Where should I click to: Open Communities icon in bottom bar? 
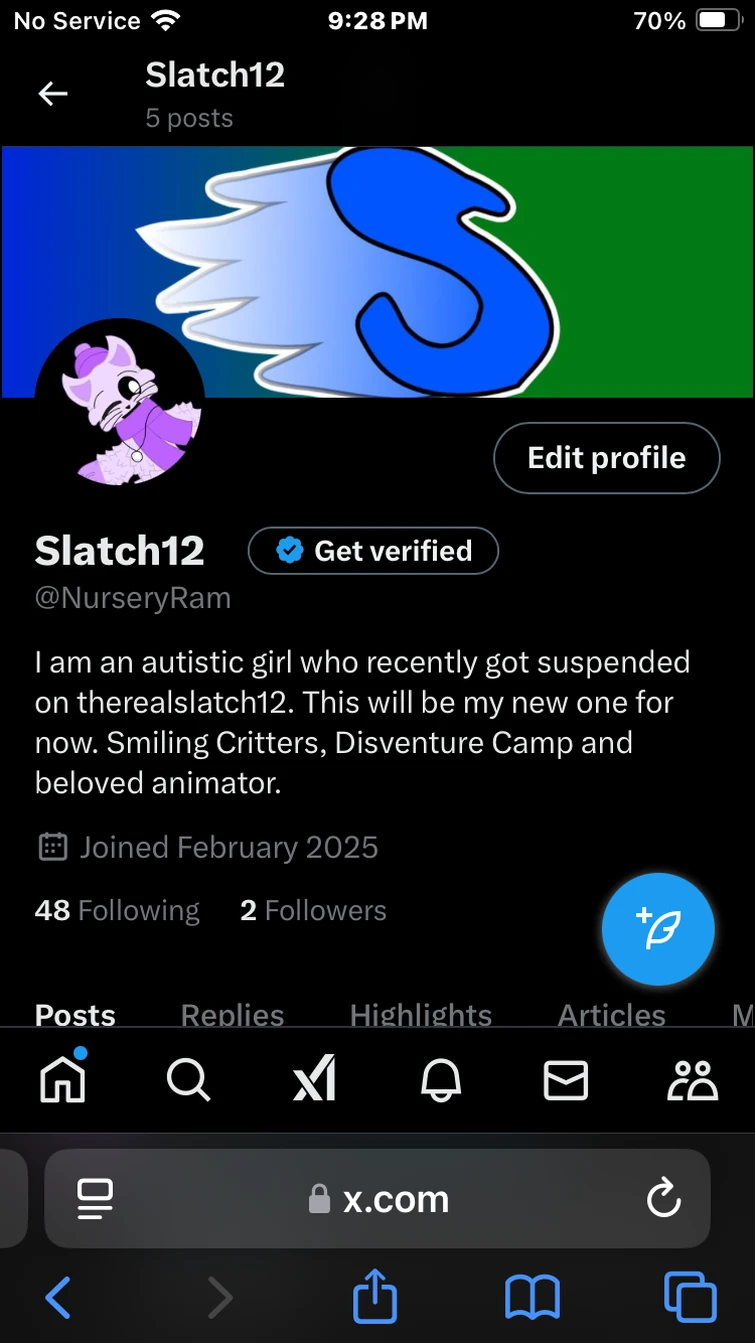tap(692, 1080)
